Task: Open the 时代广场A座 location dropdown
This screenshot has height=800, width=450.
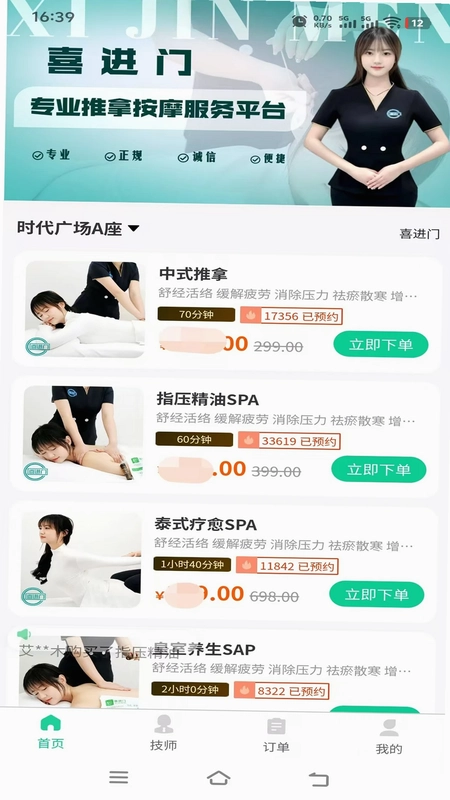Action: (x=78, y=228)
